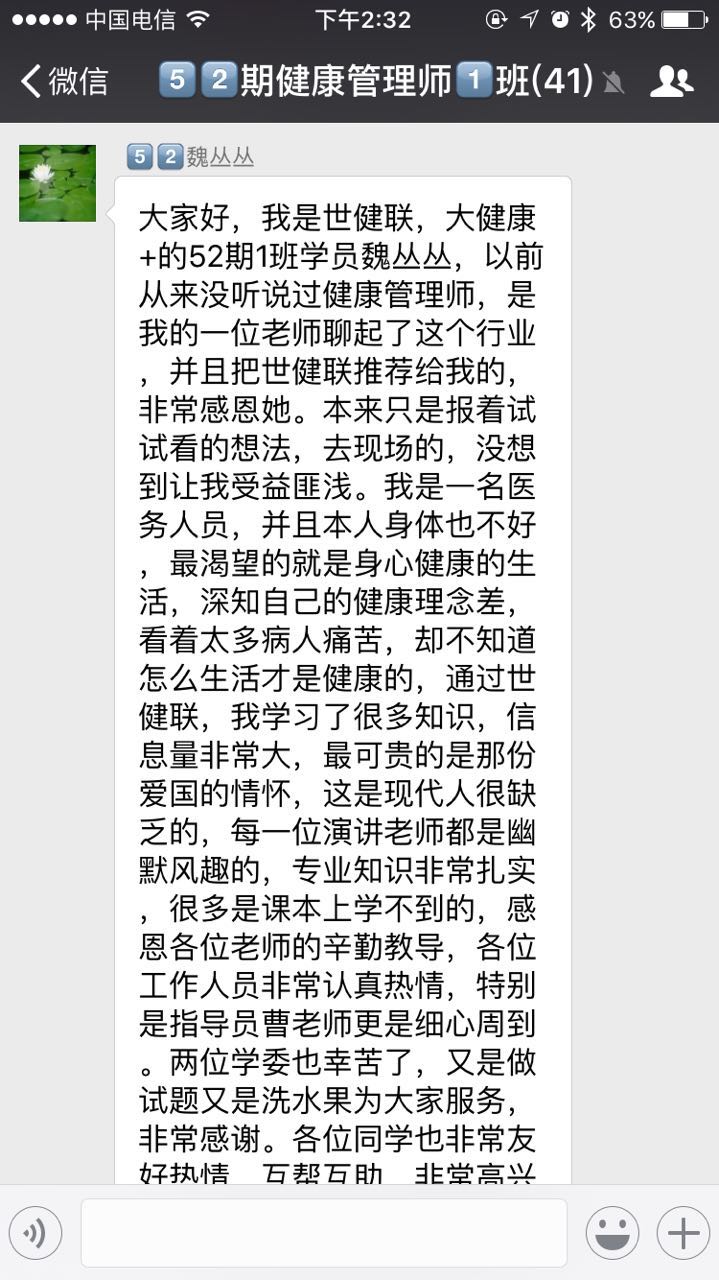The image size is (719, 1280).
Task: Tap the message text field
Action: click(324, 1233)
